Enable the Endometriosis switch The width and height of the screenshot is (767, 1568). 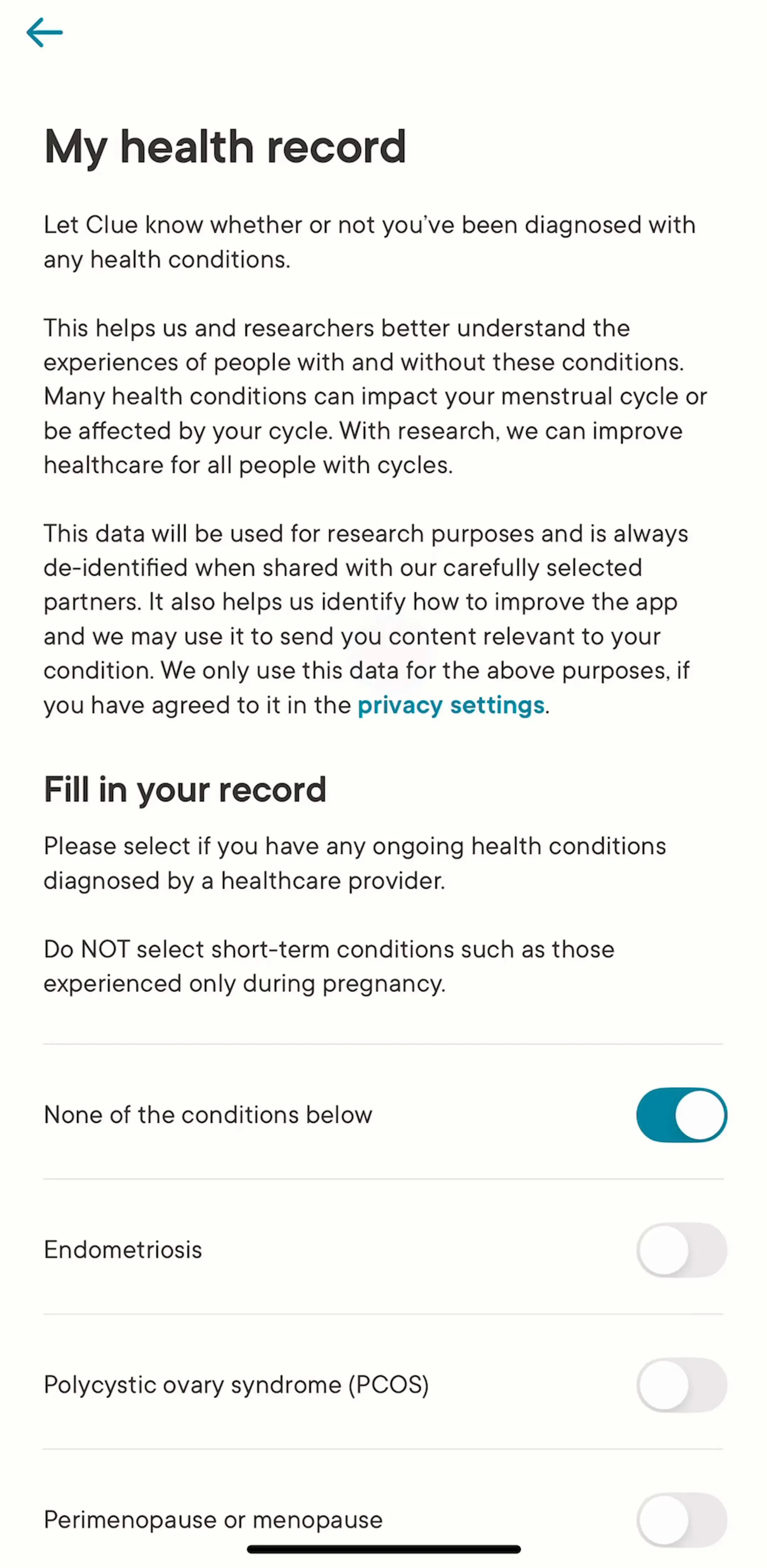pyautogui.click(x=681, y=1250)
